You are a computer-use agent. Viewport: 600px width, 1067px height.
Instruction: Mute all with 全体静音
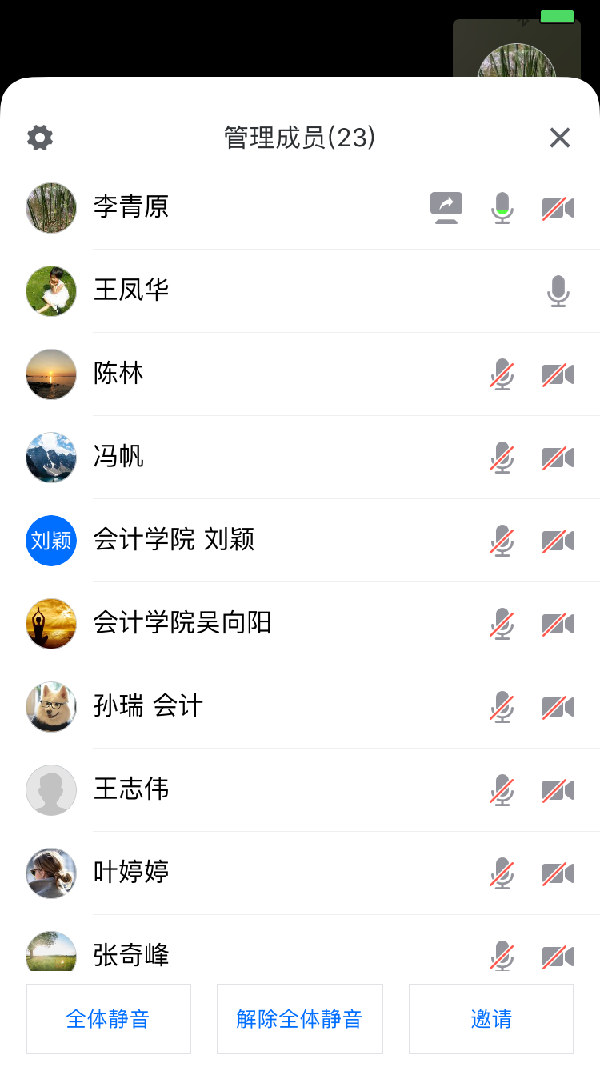pyautogui.click(x=108, y=1019)
